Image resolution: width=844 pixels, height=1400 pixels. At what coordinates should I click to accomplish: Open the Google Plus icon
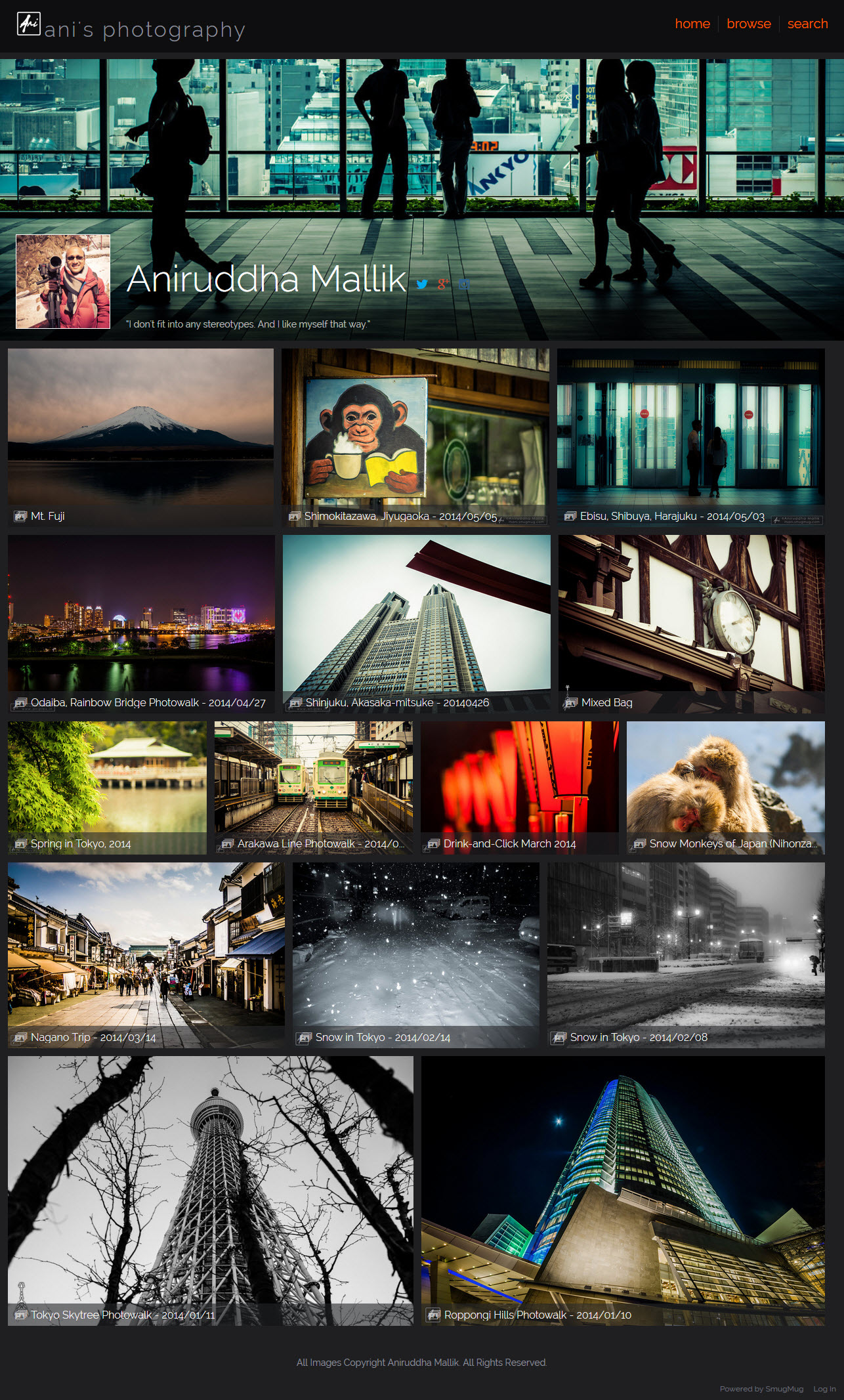[444, 284]
